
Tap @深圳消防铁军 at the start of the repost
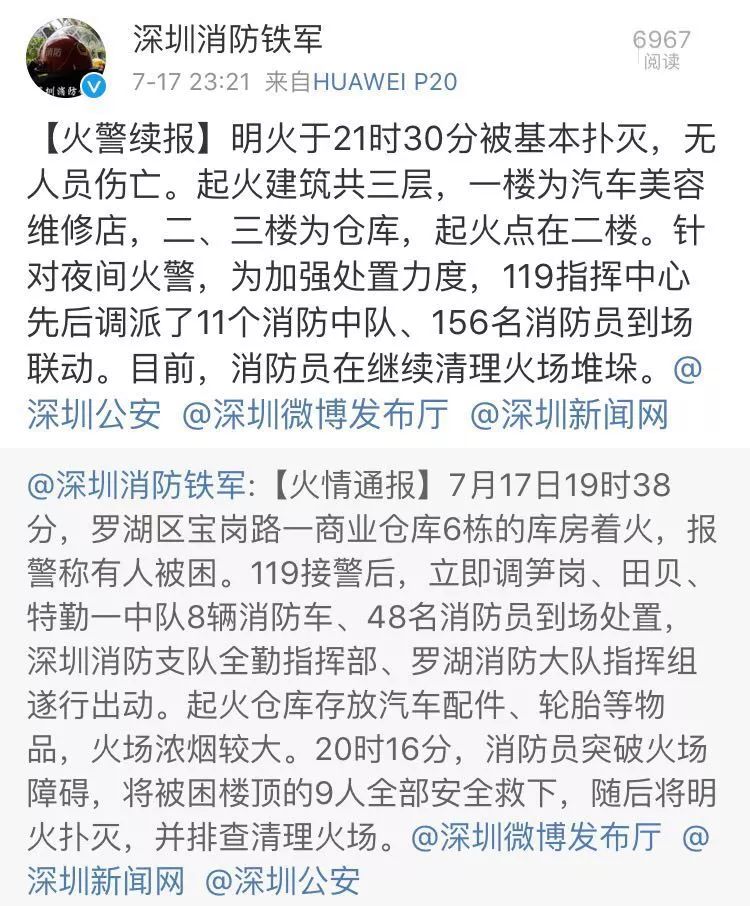[136, 485]
